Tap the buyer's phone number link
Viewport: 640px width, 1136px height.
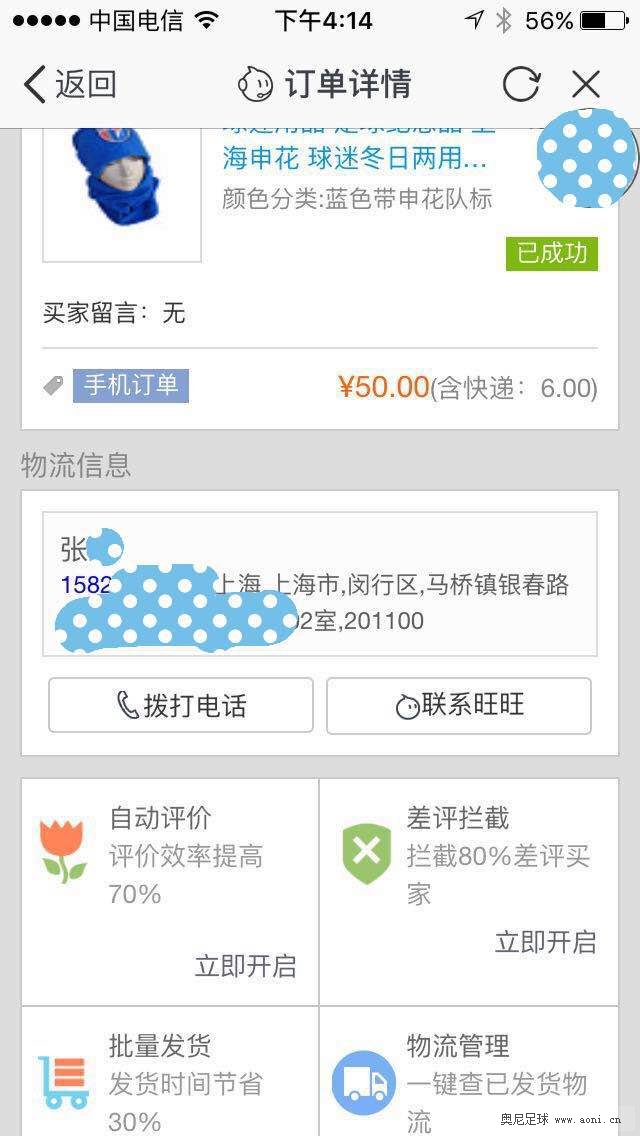pos(86,585)
